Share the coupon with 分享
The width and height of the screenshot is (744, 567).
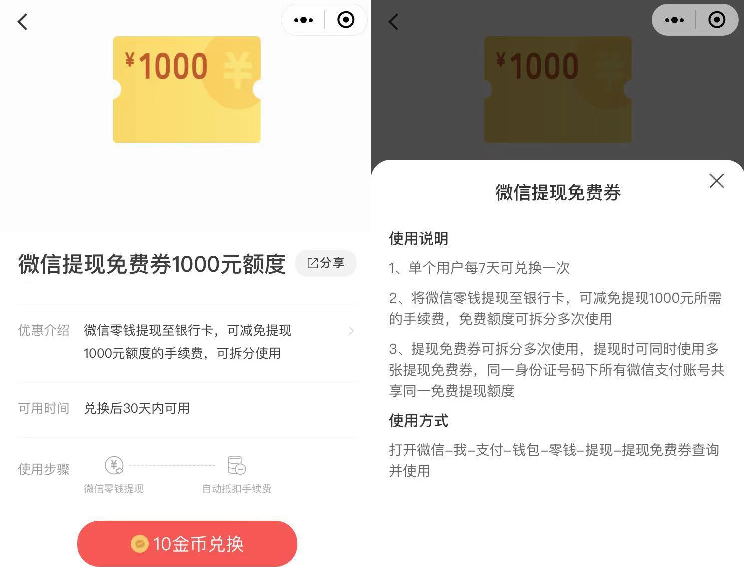tap(326, 263)
